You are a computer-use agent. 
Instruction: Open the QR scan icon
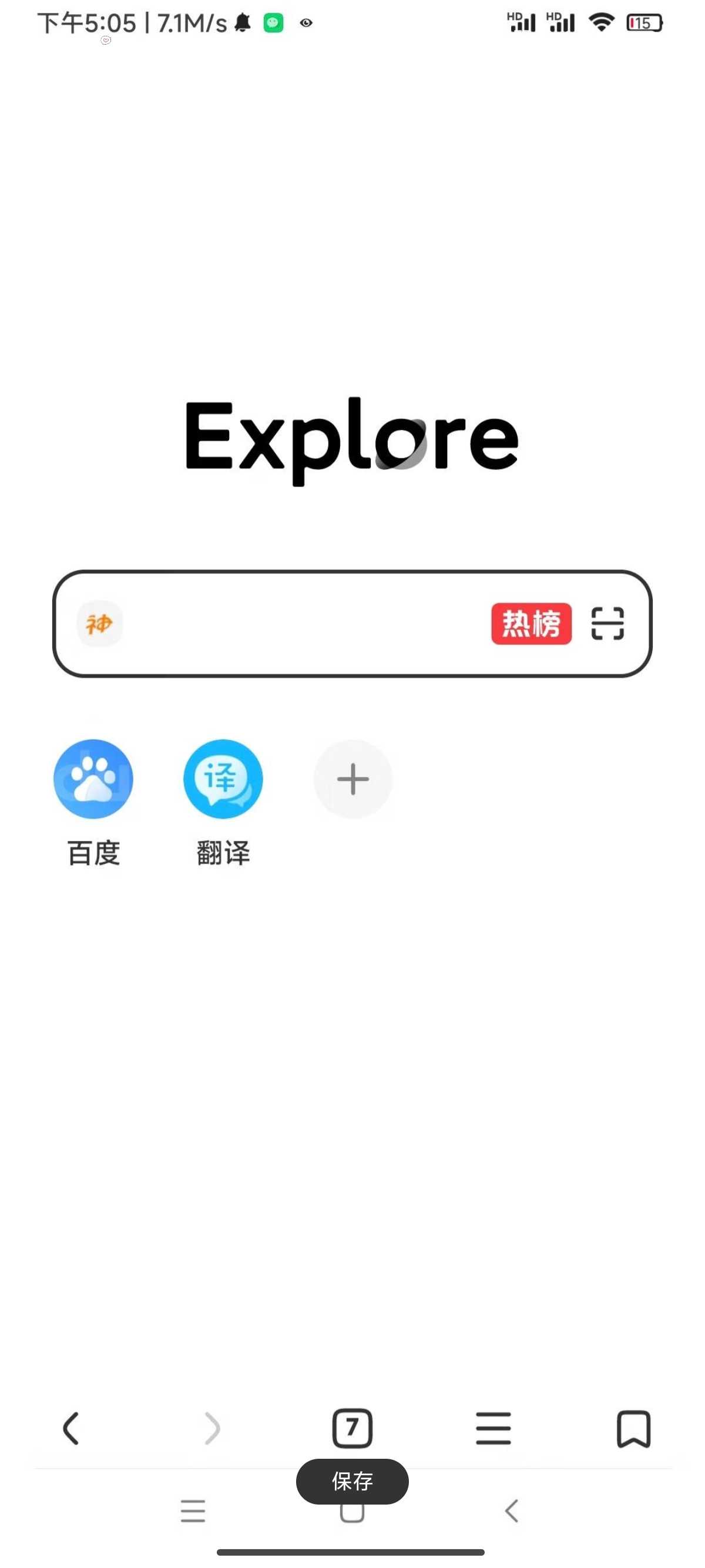click(607, 623)
